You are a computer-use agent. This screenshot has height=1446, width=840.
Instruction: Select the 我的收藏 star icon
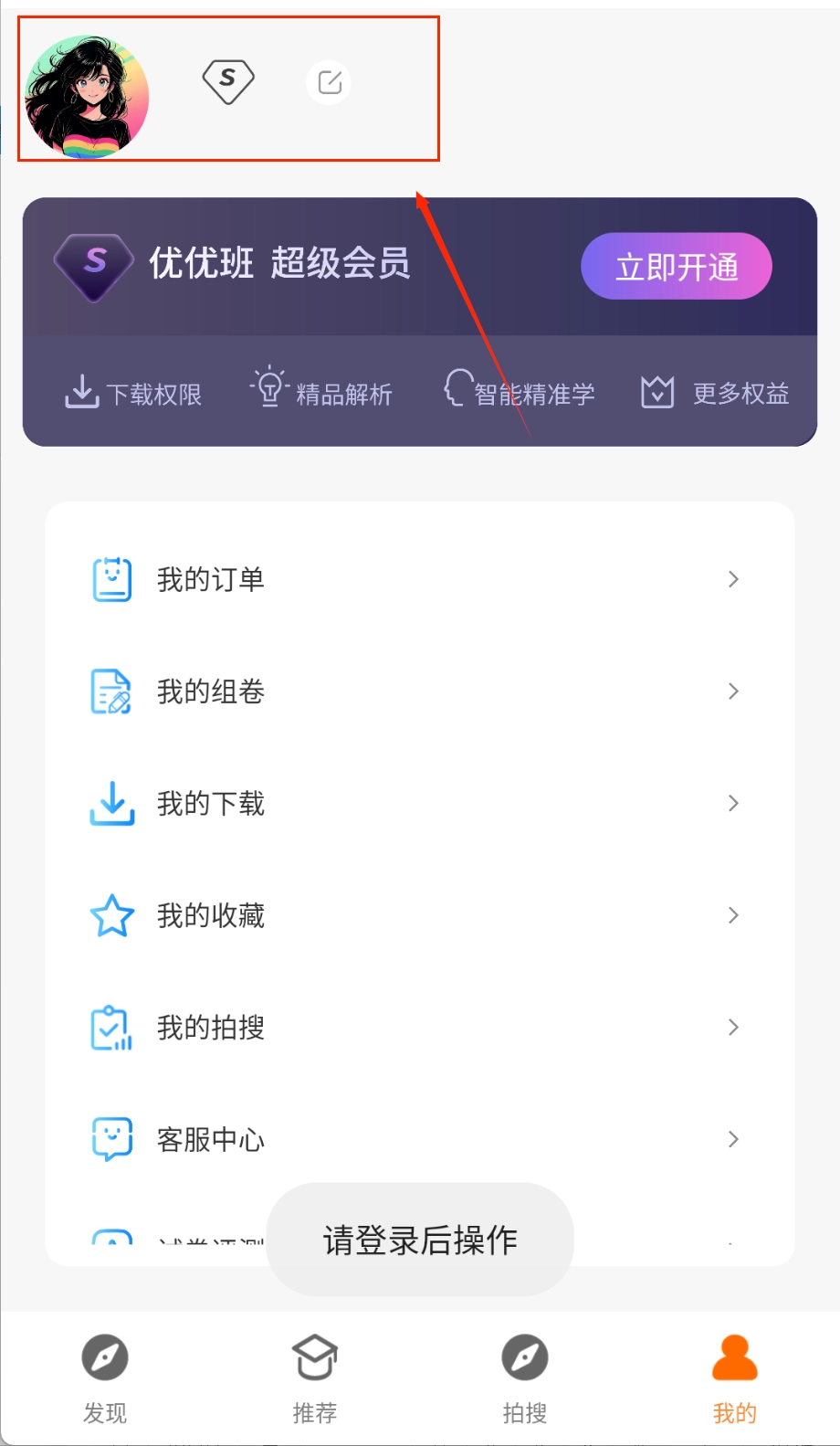[111, 914]
